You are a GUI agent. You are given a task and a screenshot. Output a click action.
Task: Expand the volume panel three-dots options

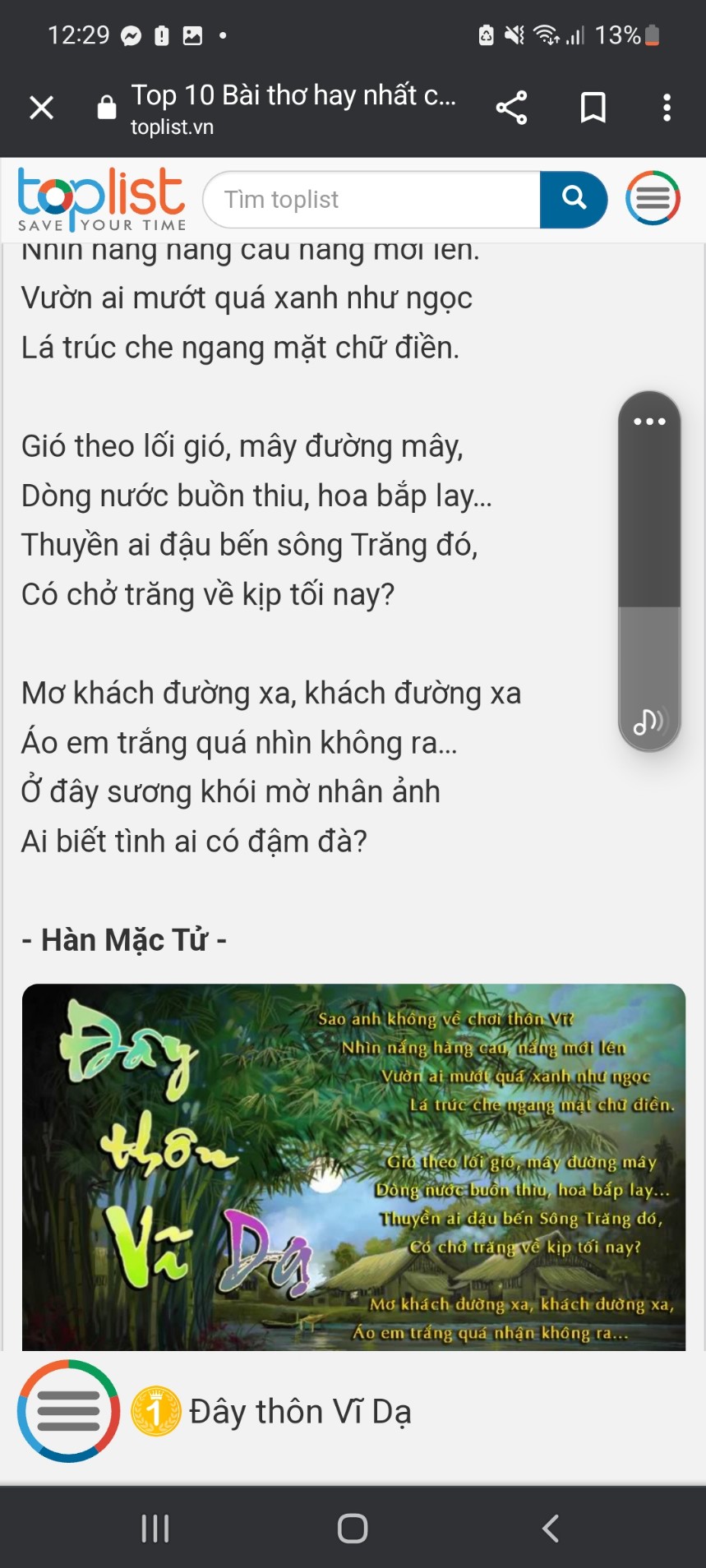(649, 422)
